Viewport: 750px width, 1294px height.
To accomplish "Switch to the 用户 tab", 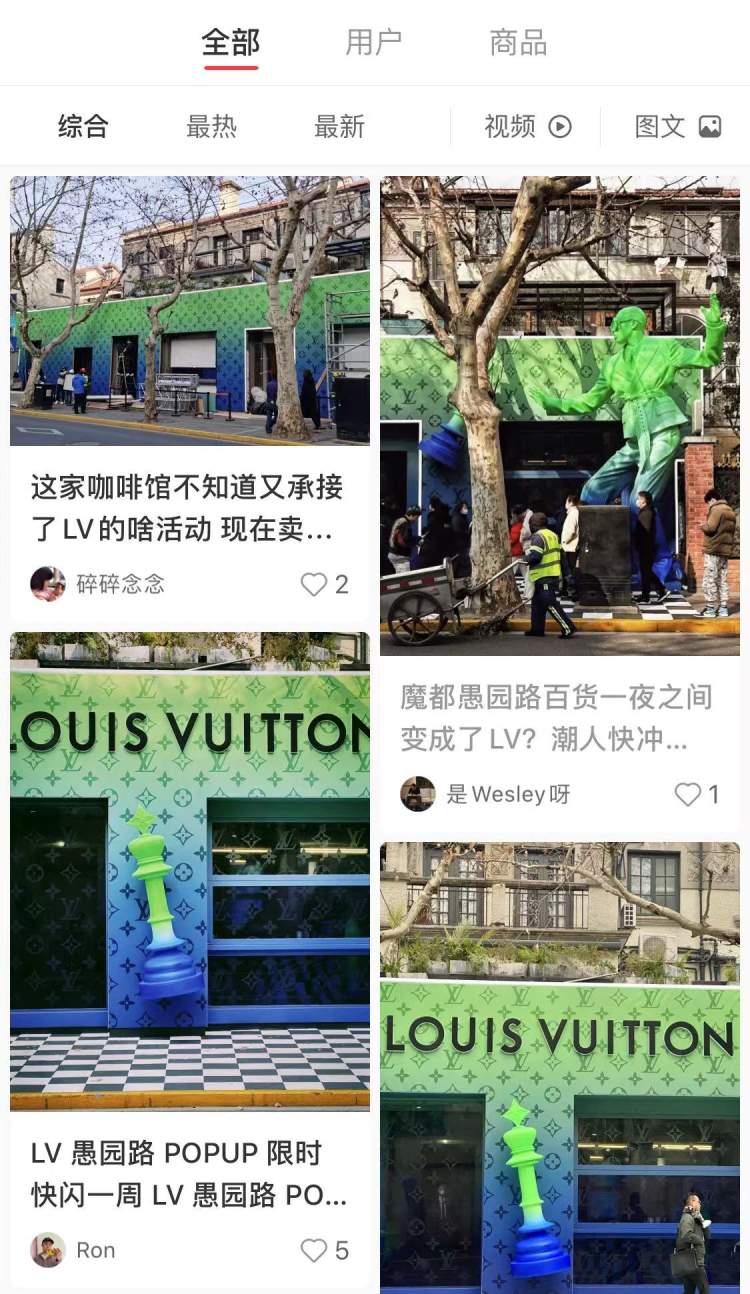I will pos(374,43).
